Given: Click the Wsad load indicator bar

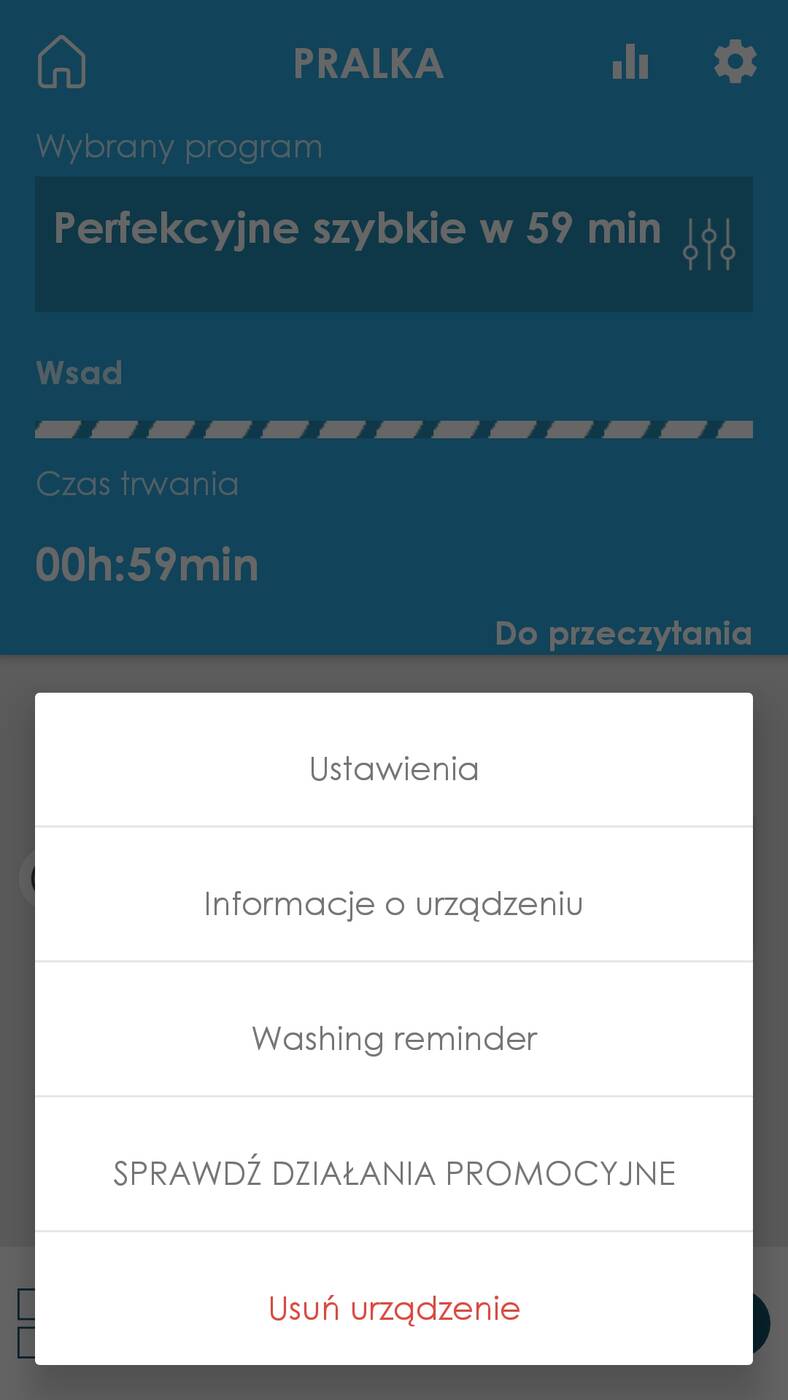Looking at the screenshot, I should click(394, 428).
